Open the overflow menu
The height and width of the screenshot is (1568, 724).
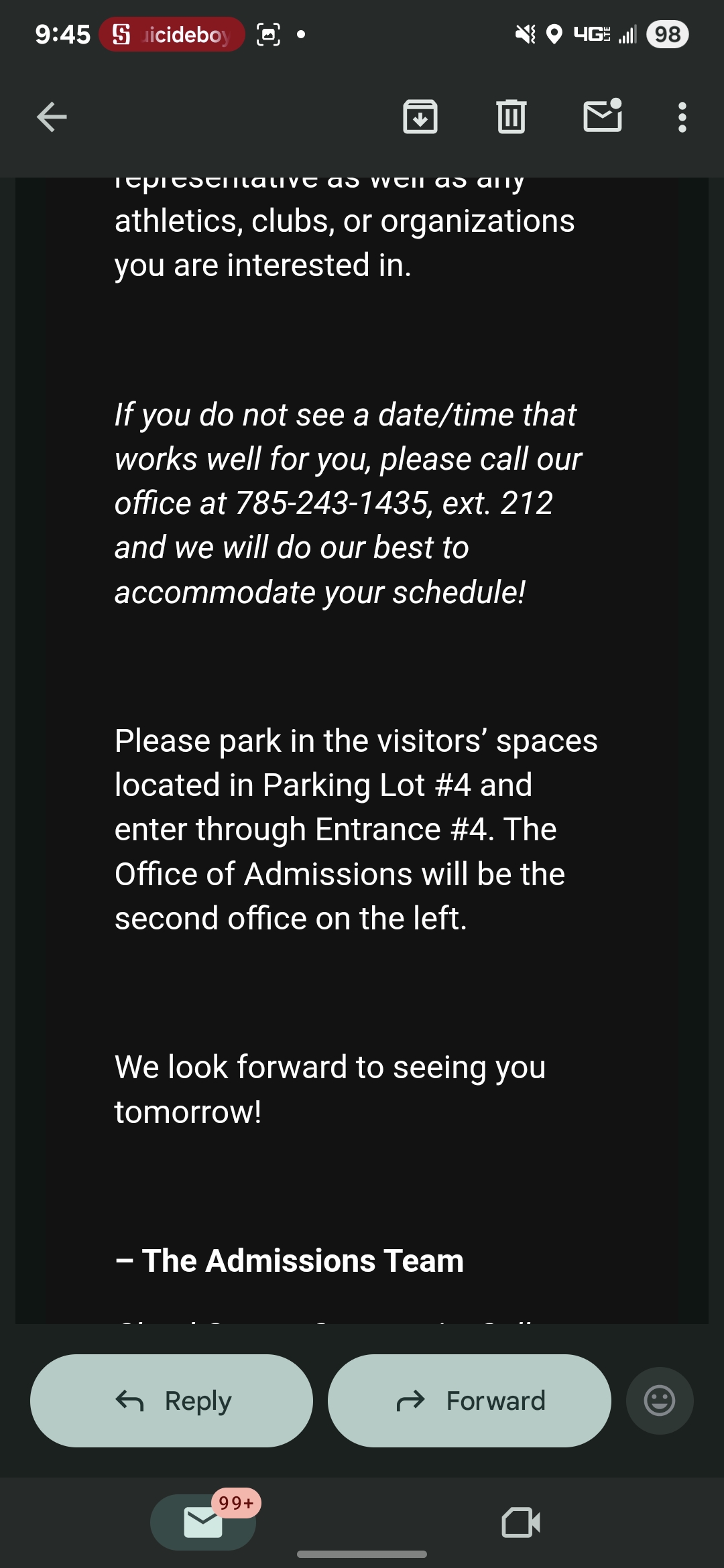coord(682,117)
